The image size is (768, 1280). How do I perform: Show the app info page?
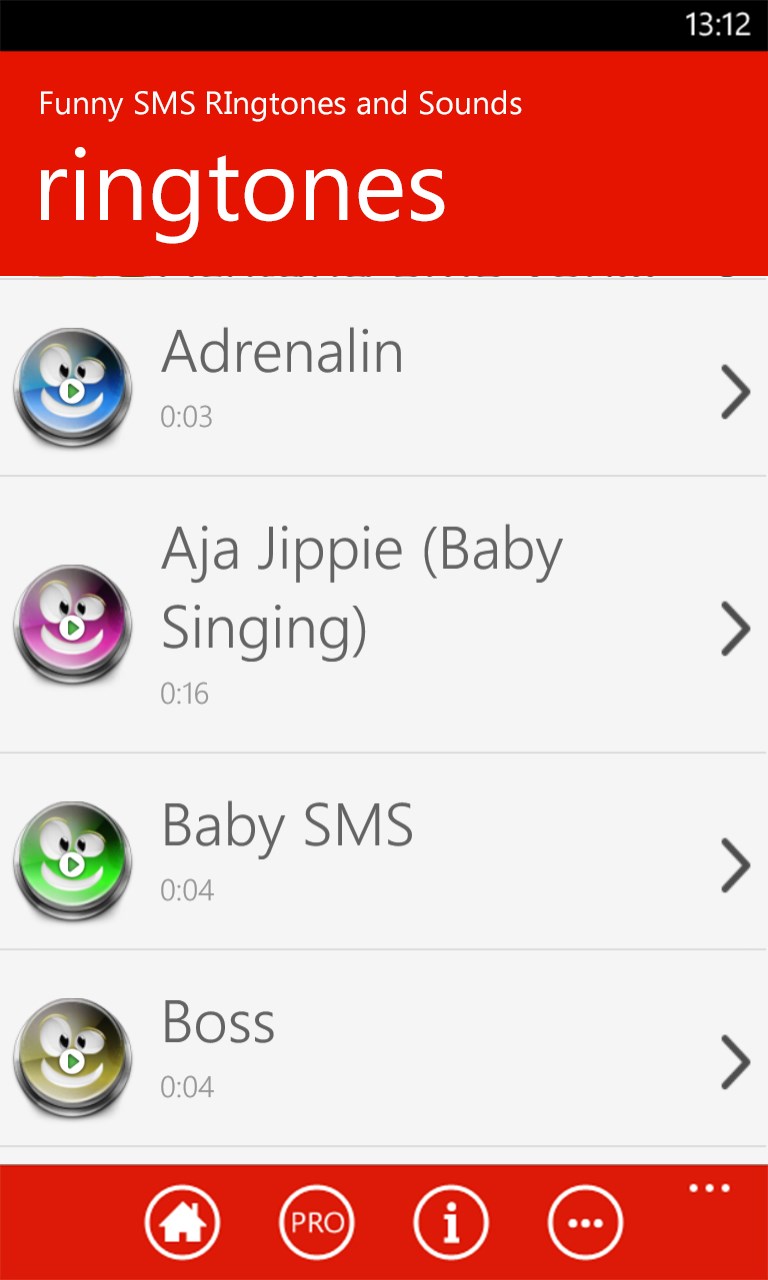pyautogui.click(x=451, y=1222)
